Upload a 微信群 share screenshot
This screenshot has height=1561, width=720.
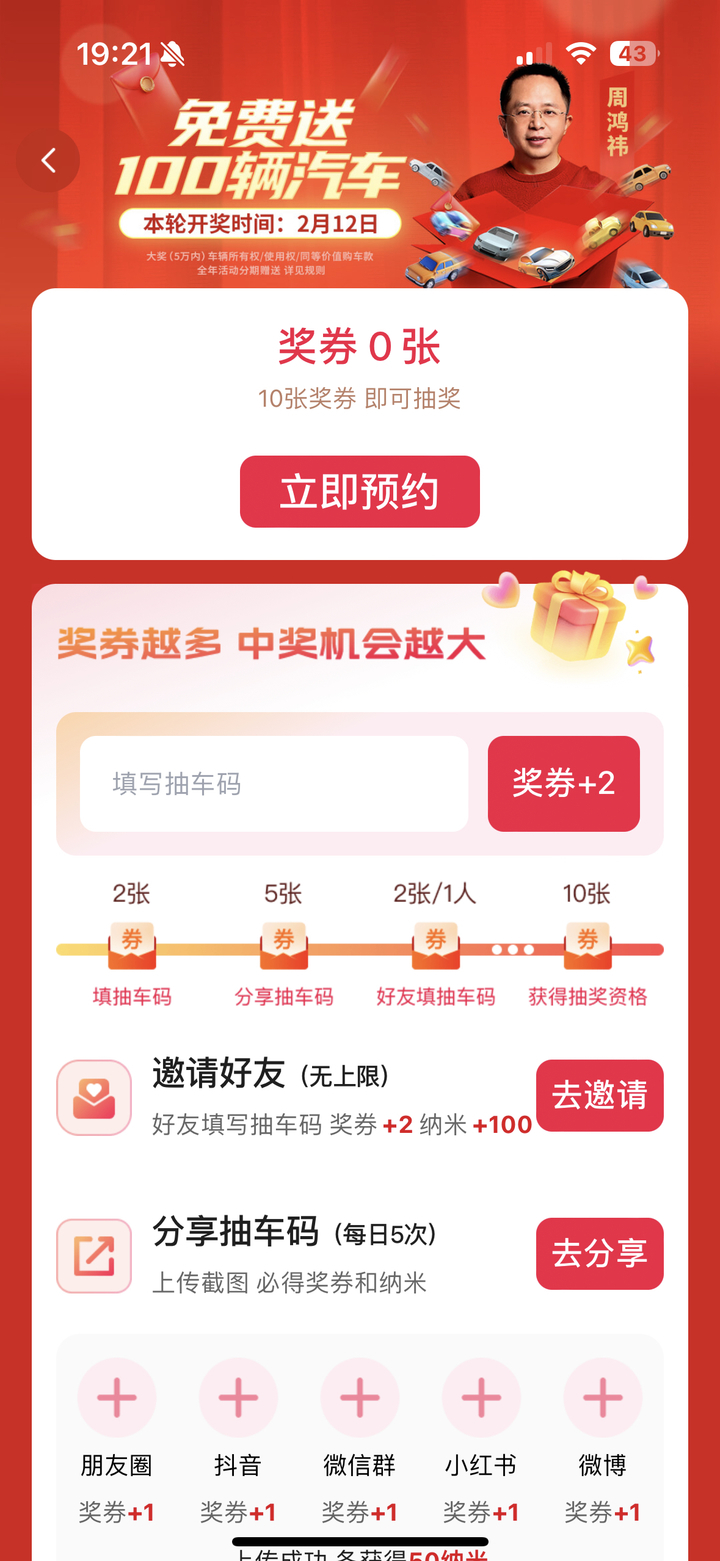click(360, 1397)
